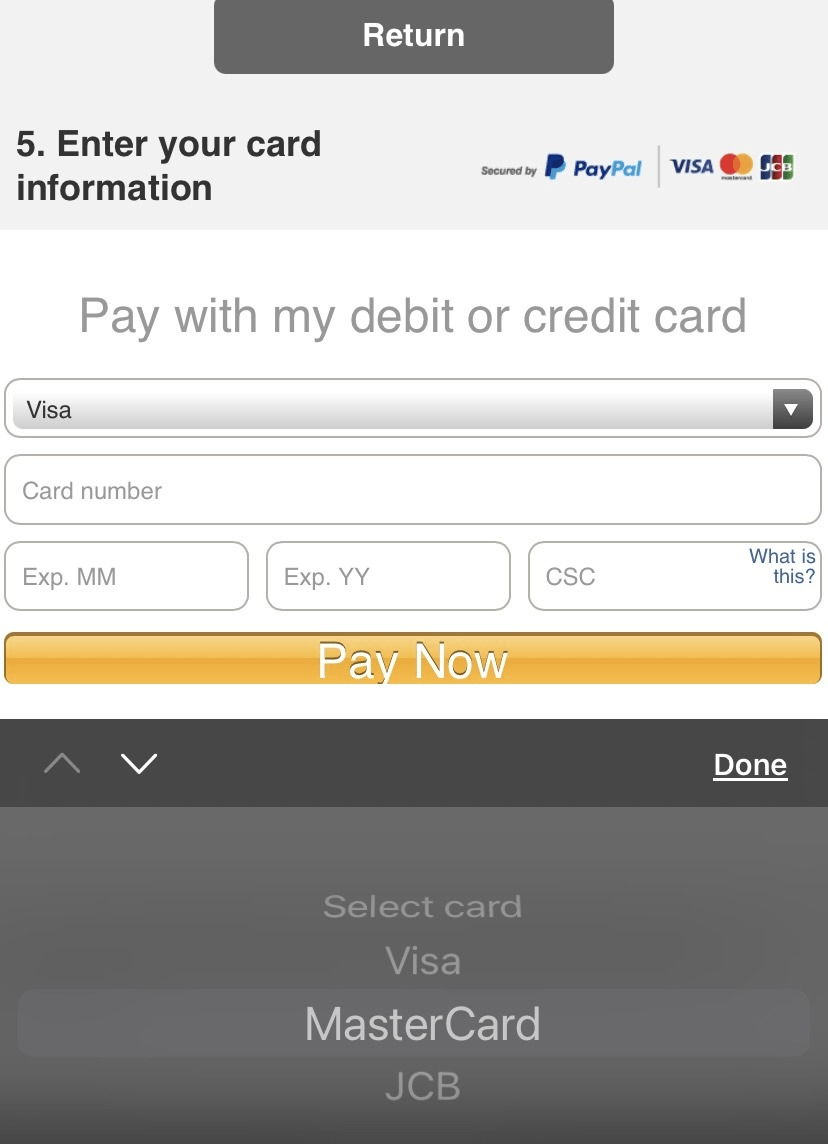Open the Visa card type dropdown
828x1144 pixels.
pyautogui.click(x=413, y=409)
